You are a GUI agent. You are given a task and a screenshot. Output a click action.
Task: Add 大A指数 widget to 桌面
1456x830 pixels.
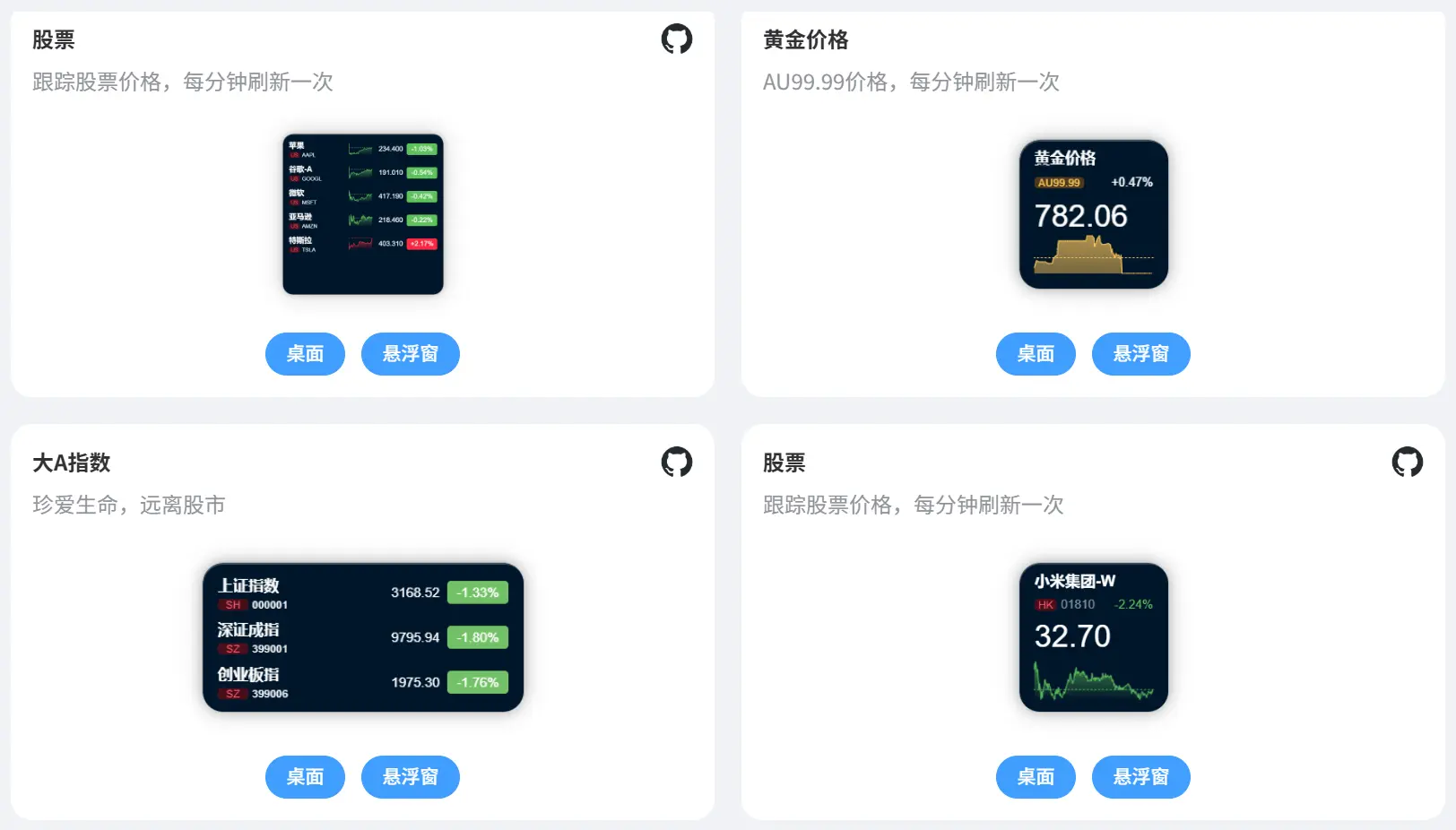click(x=305, y=777)
